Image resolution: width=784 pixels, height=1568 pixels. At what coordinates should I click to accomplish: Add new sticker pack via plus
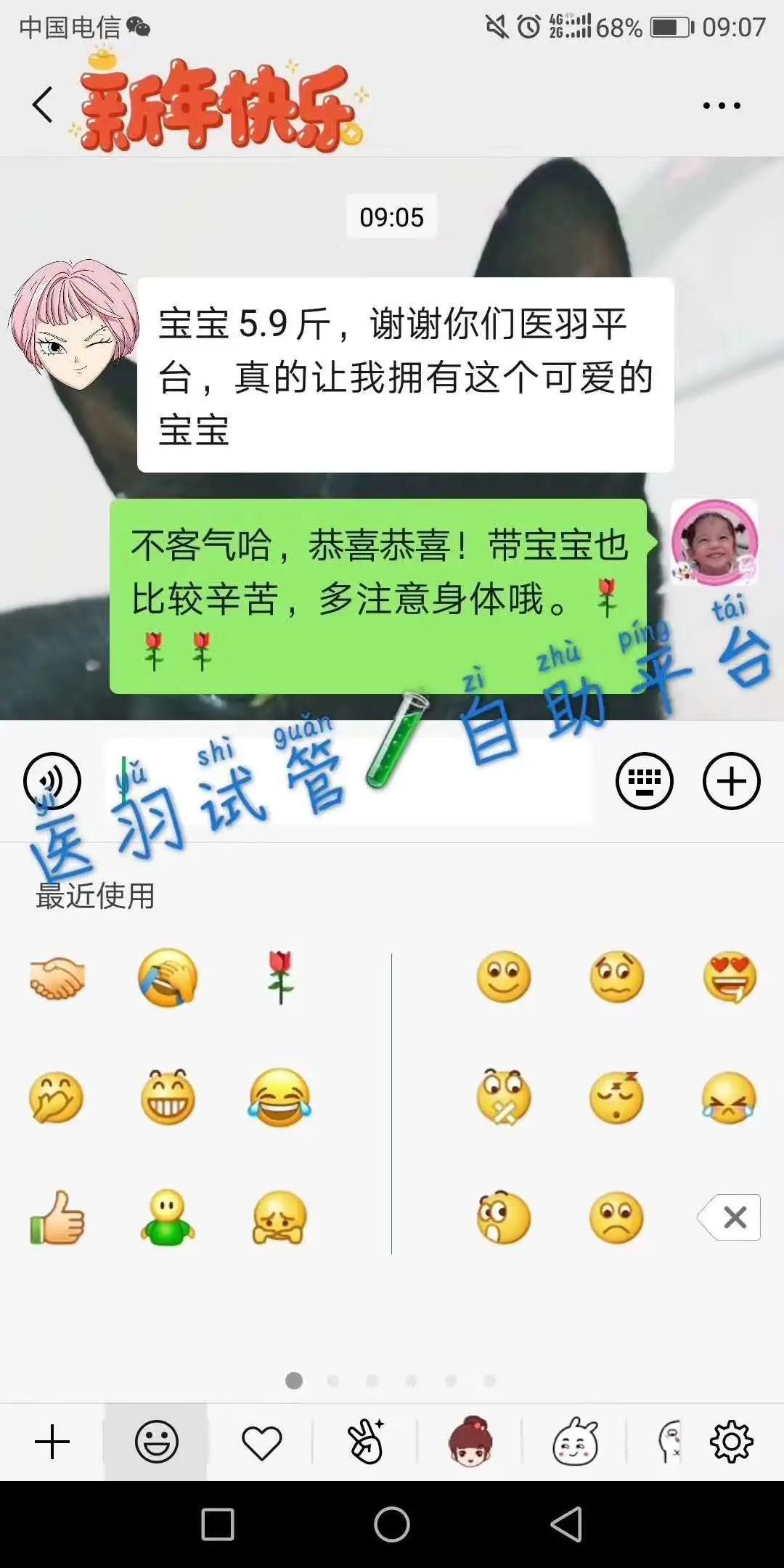[52, 1442]
